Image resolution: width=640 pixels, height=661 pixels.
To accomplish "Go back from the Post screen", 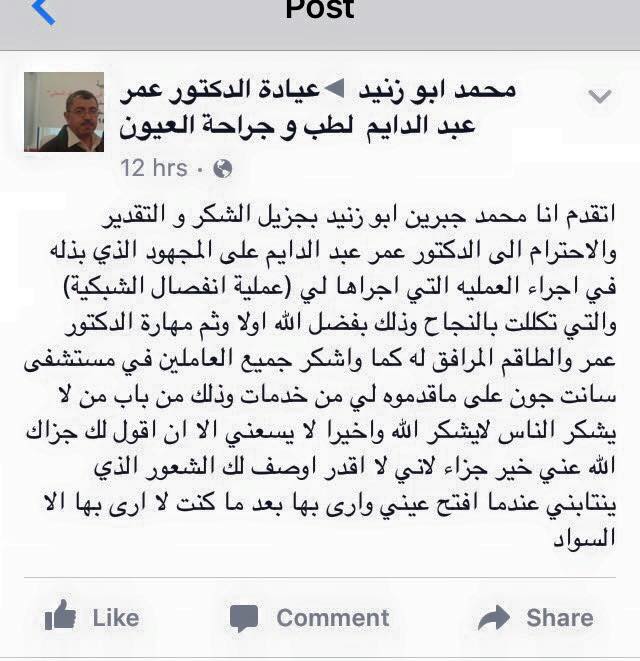I will [42, 12].
